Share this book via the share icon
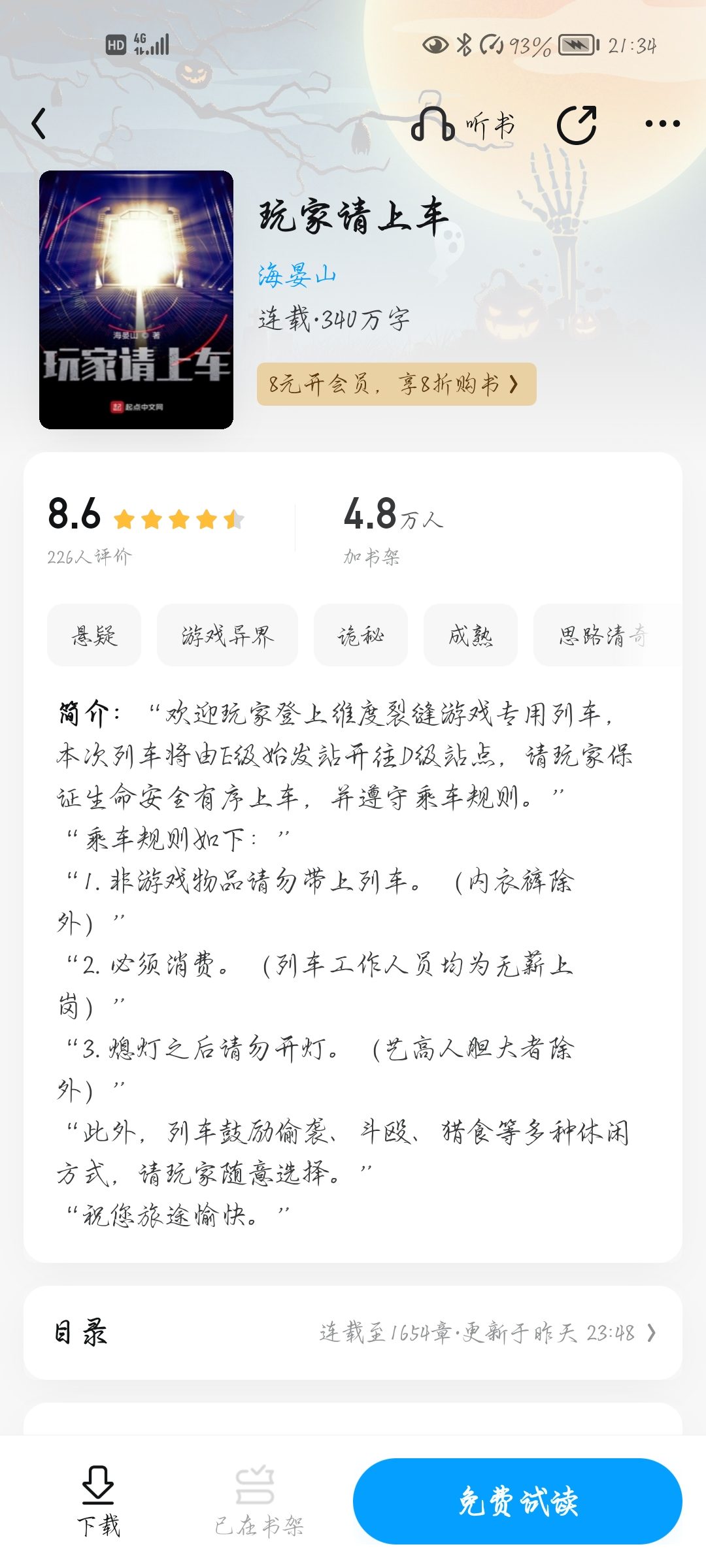706x1568 pixels. point(577,124)
